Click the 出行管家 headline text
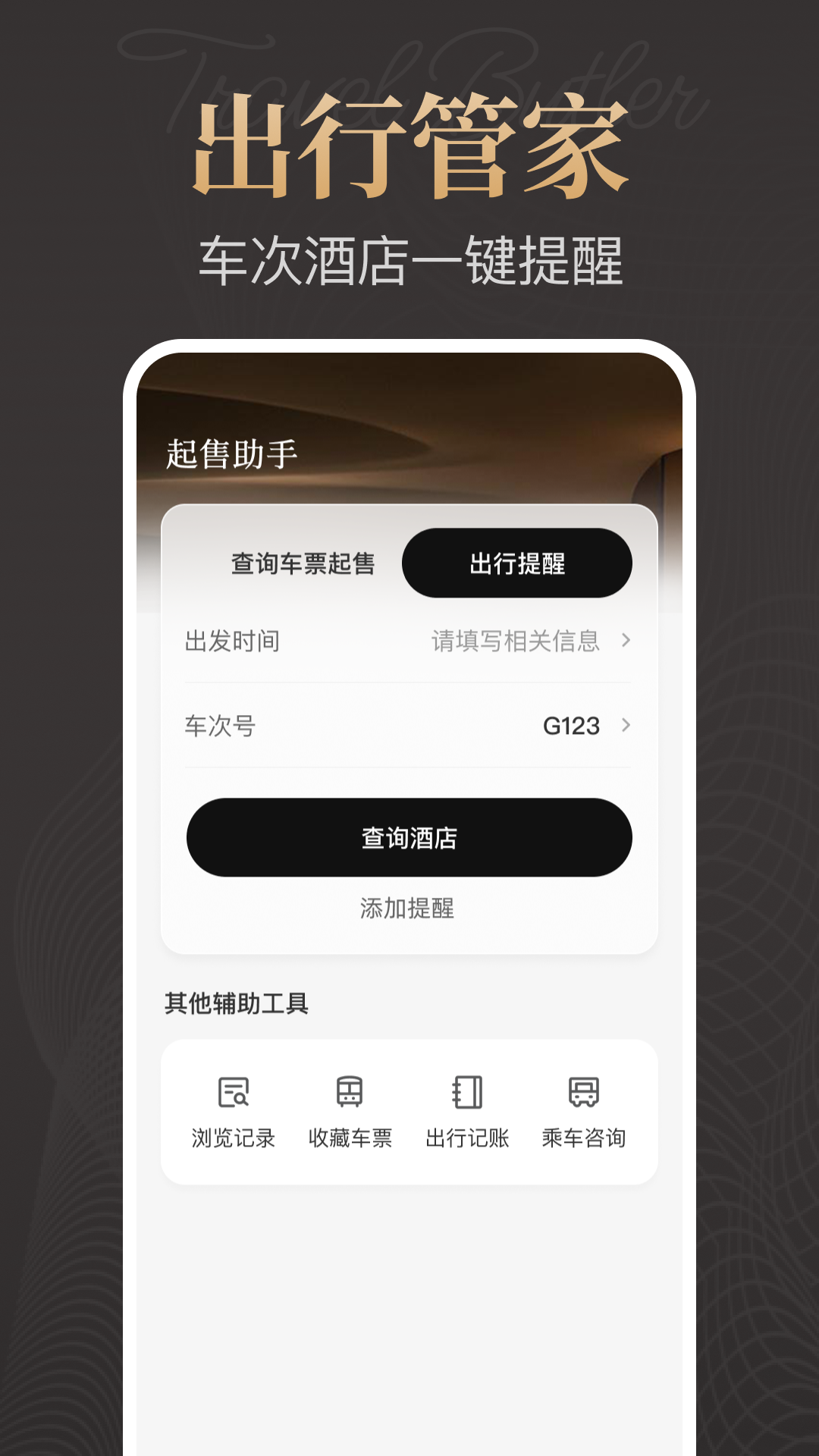 409,146
